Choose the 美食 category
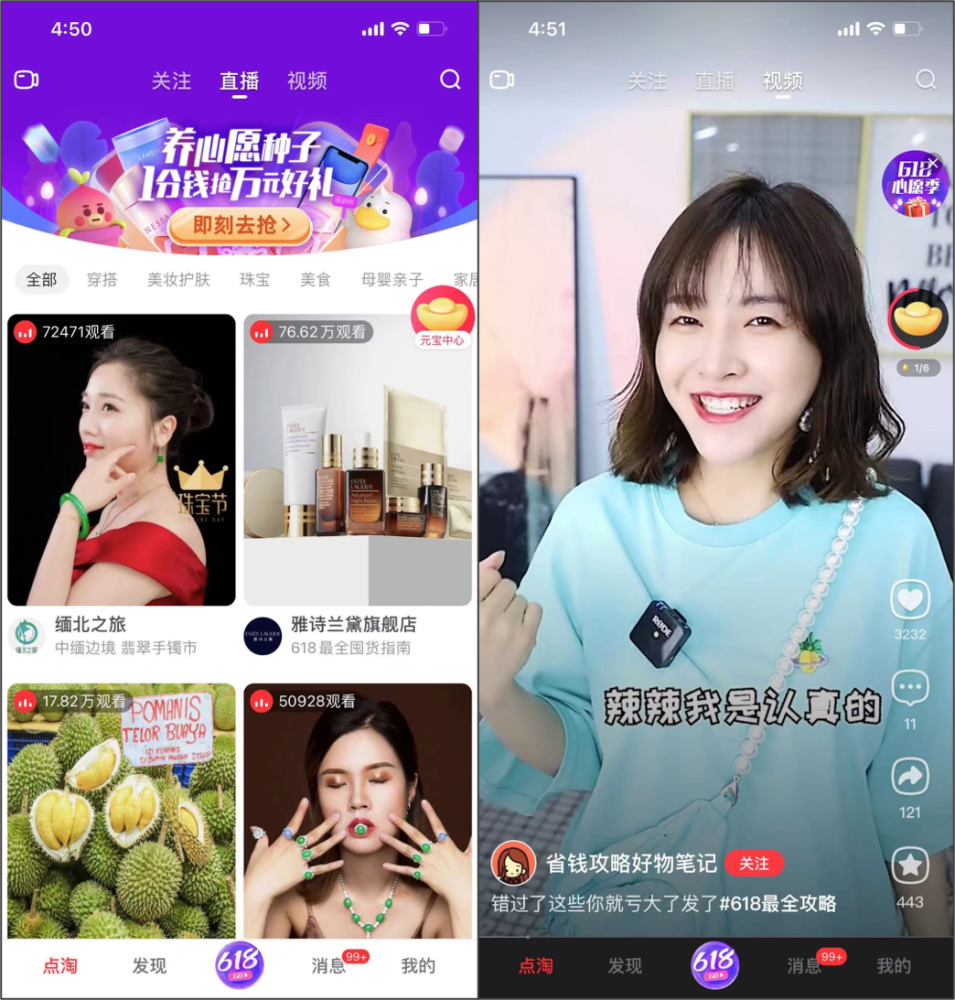 (x=315, y=280)
